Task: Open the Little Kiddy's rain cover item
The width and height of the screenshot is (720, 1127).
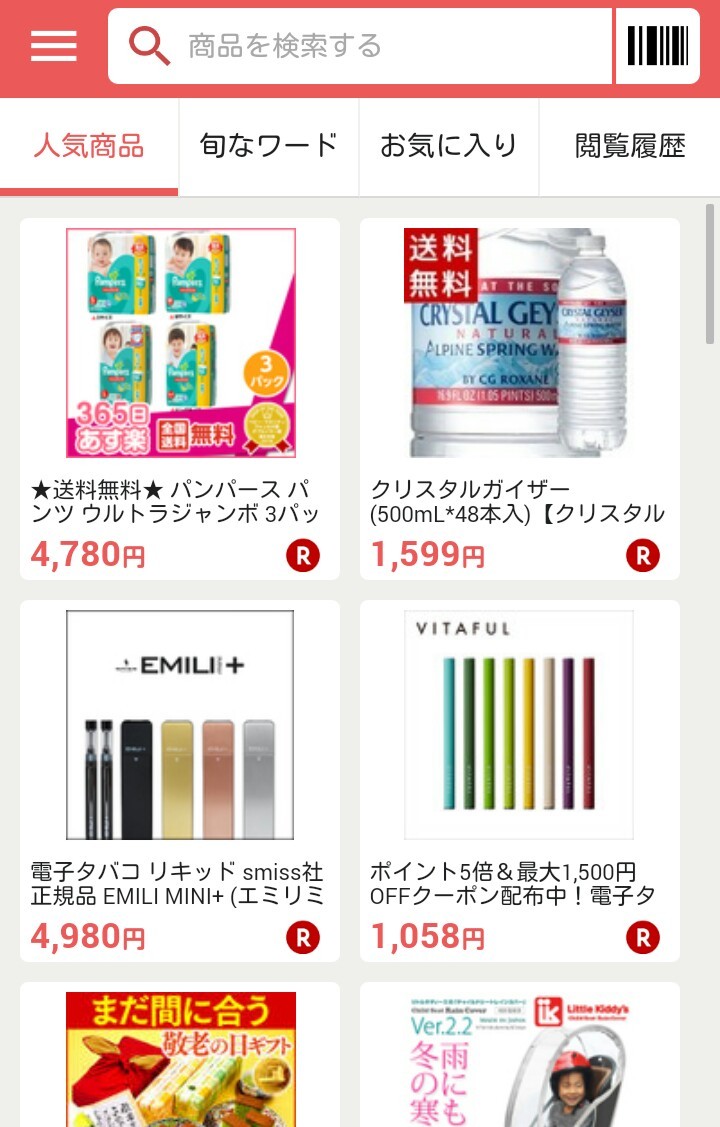Action: pyautogui.click(x=520, y=1058)
